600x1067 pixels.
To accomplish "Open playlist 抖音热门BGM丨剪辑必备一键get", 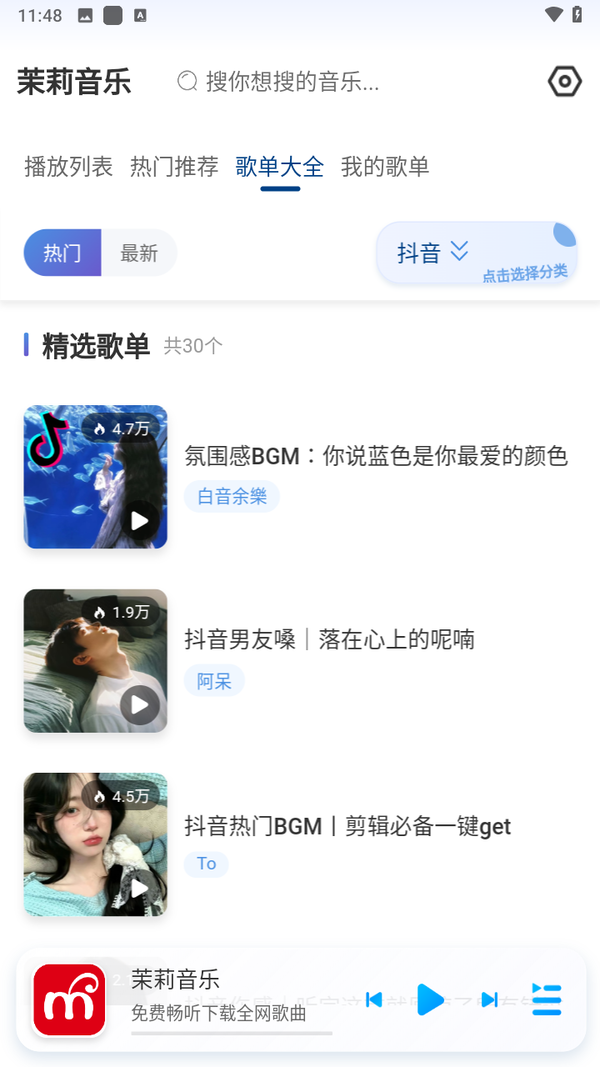I will click(x=347, y=826).
